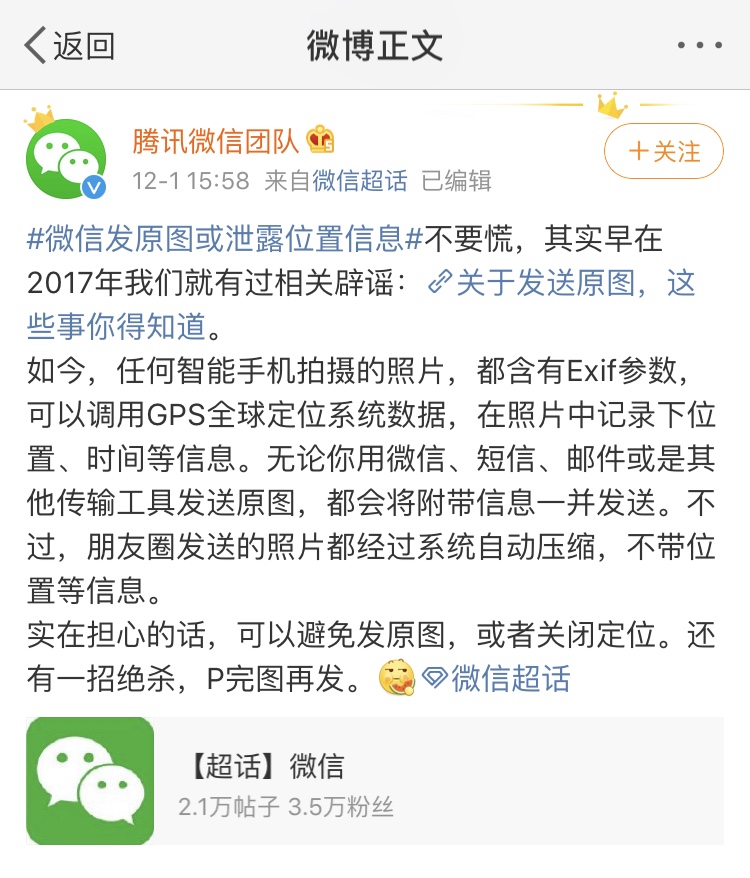Open the 腾讯微信团队 account name

point(216,142)
